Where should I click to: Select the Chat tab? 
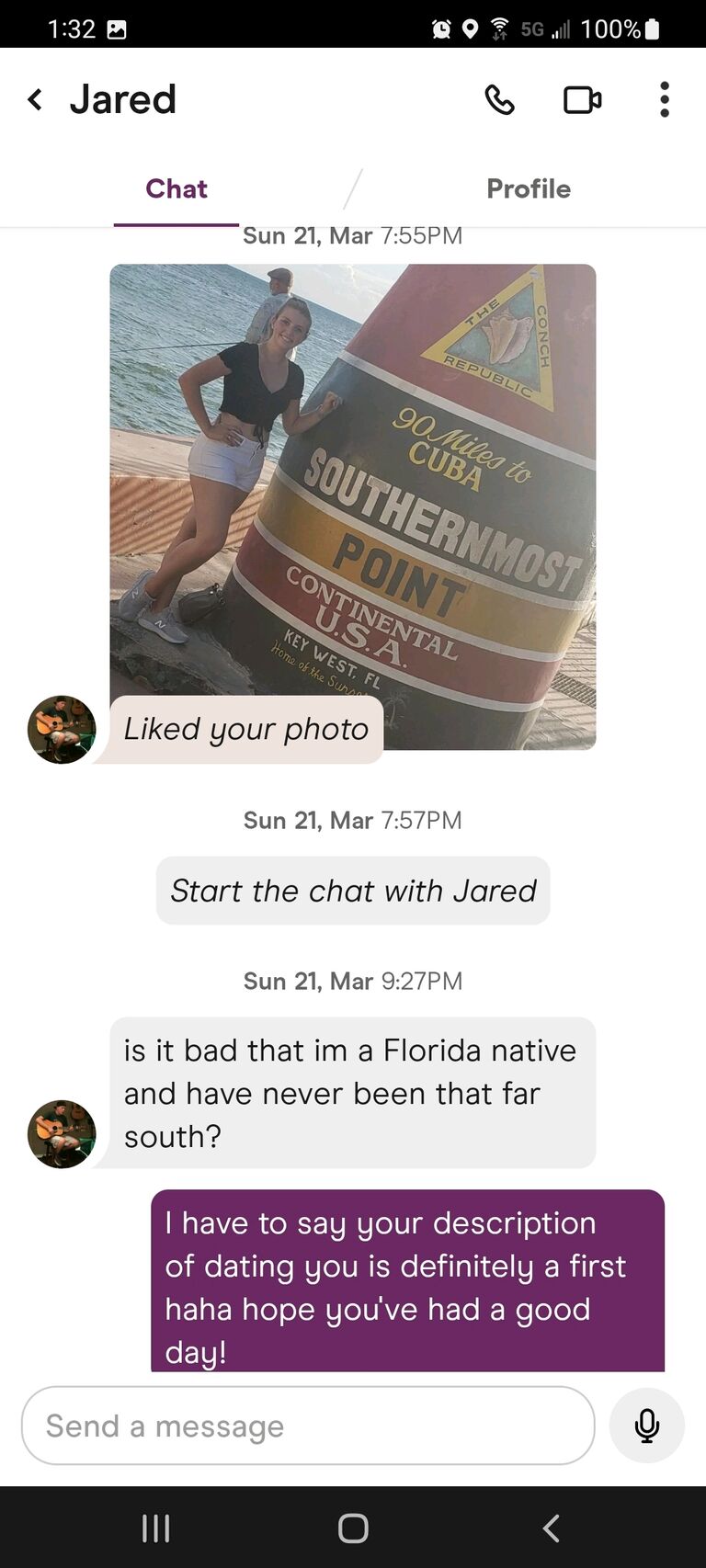(176, 188)
